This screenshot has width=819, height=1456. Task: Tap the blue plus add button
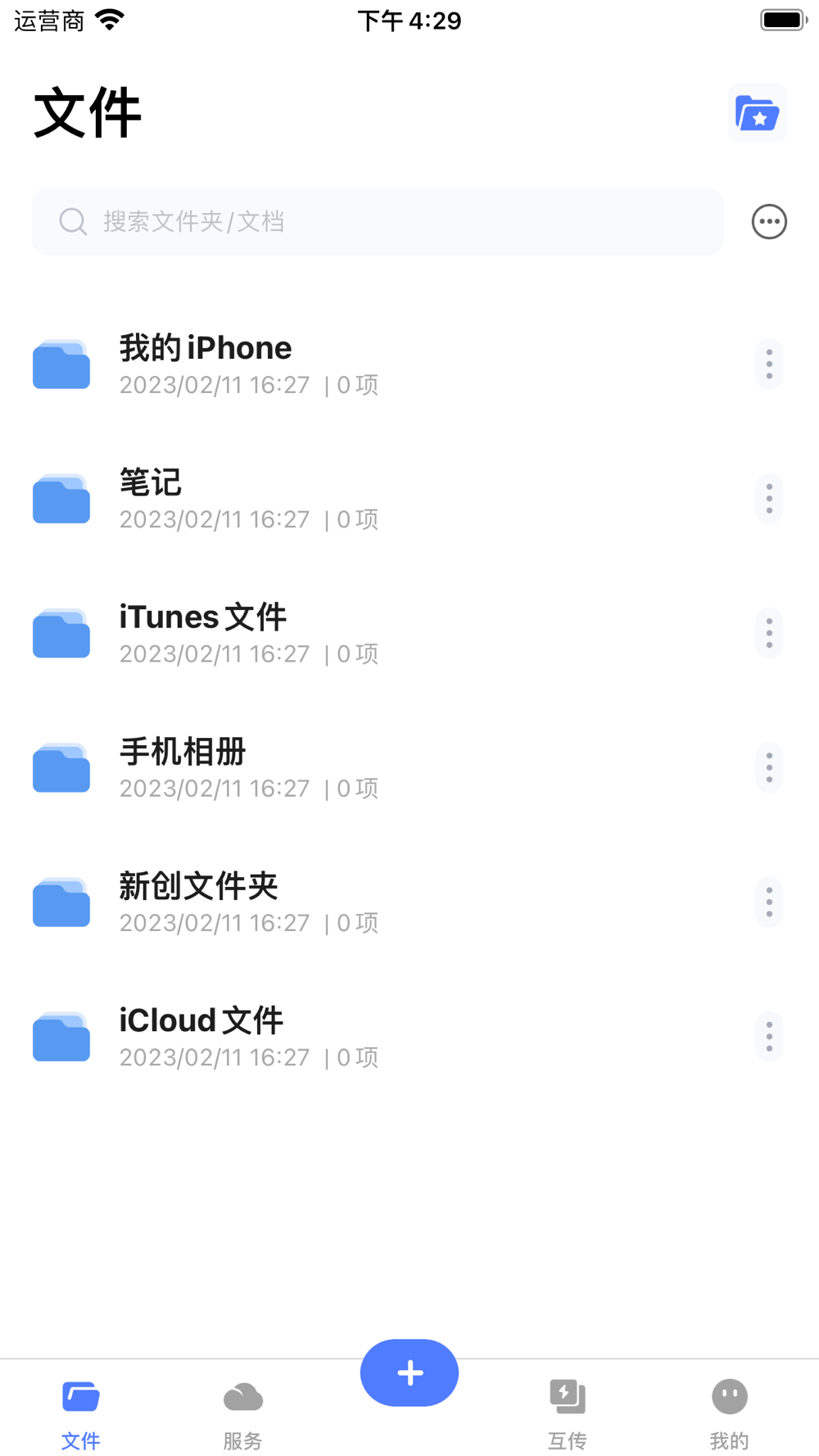coord(409,1373)
